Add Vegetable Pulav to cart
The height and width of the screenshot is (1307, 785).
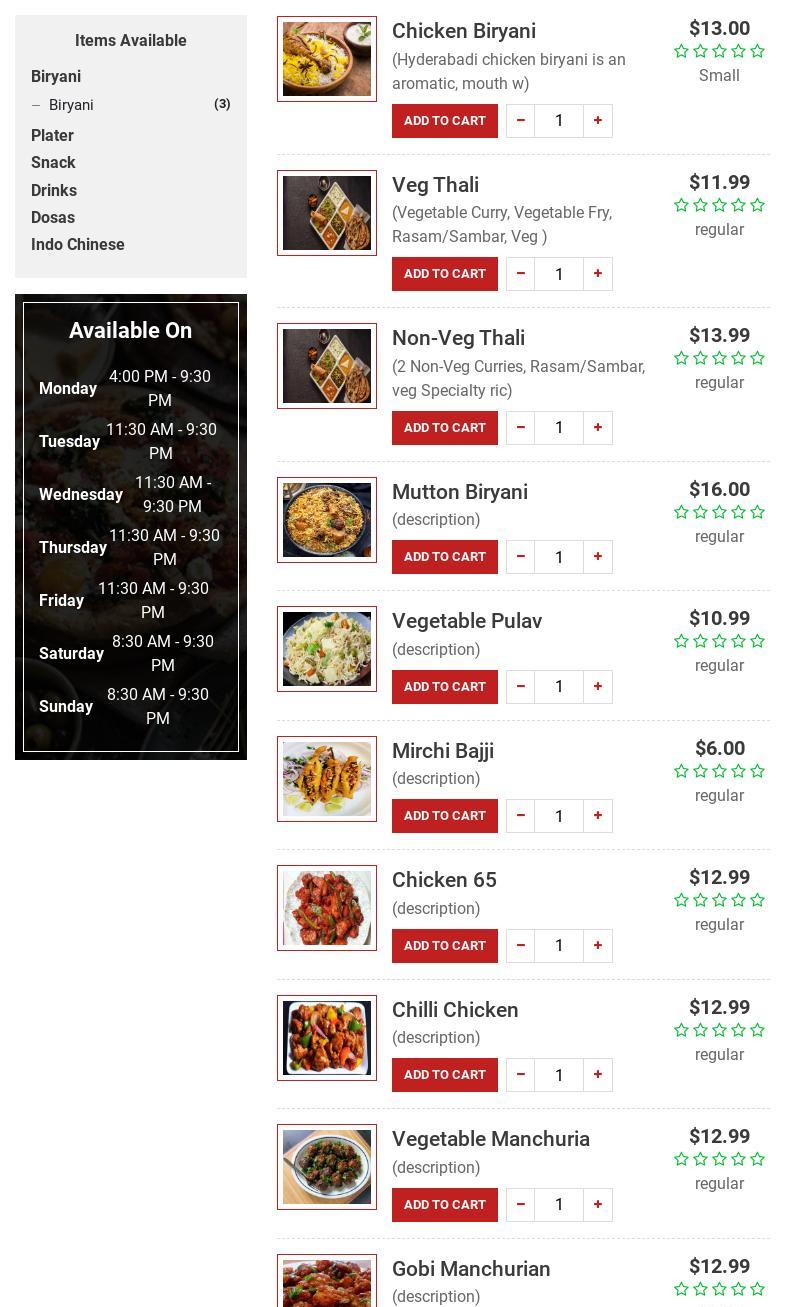pyautogui.click(x=445, y=687)
